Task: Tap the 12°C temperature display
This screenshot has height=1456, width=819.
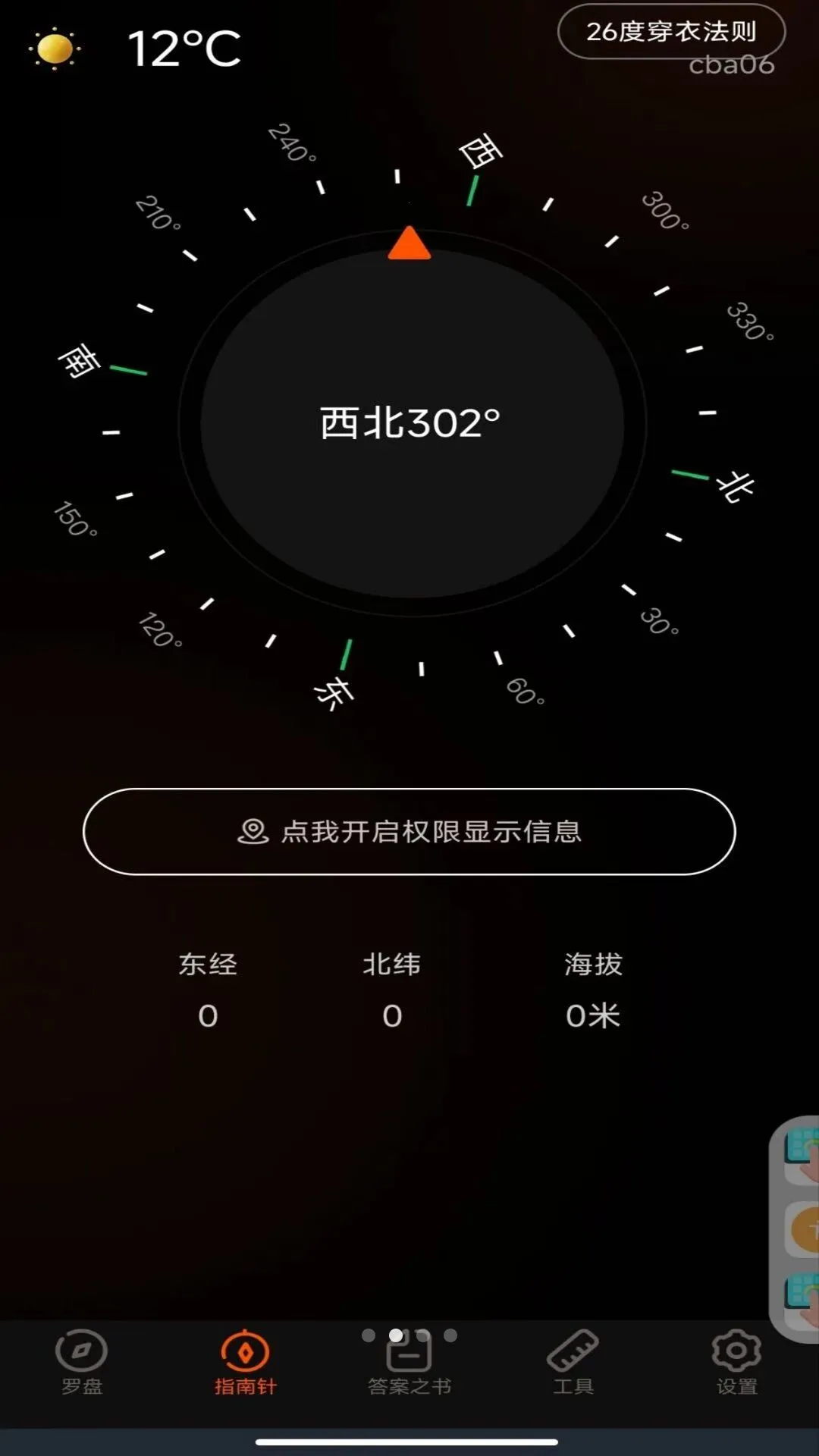Action: coord(184,47)
